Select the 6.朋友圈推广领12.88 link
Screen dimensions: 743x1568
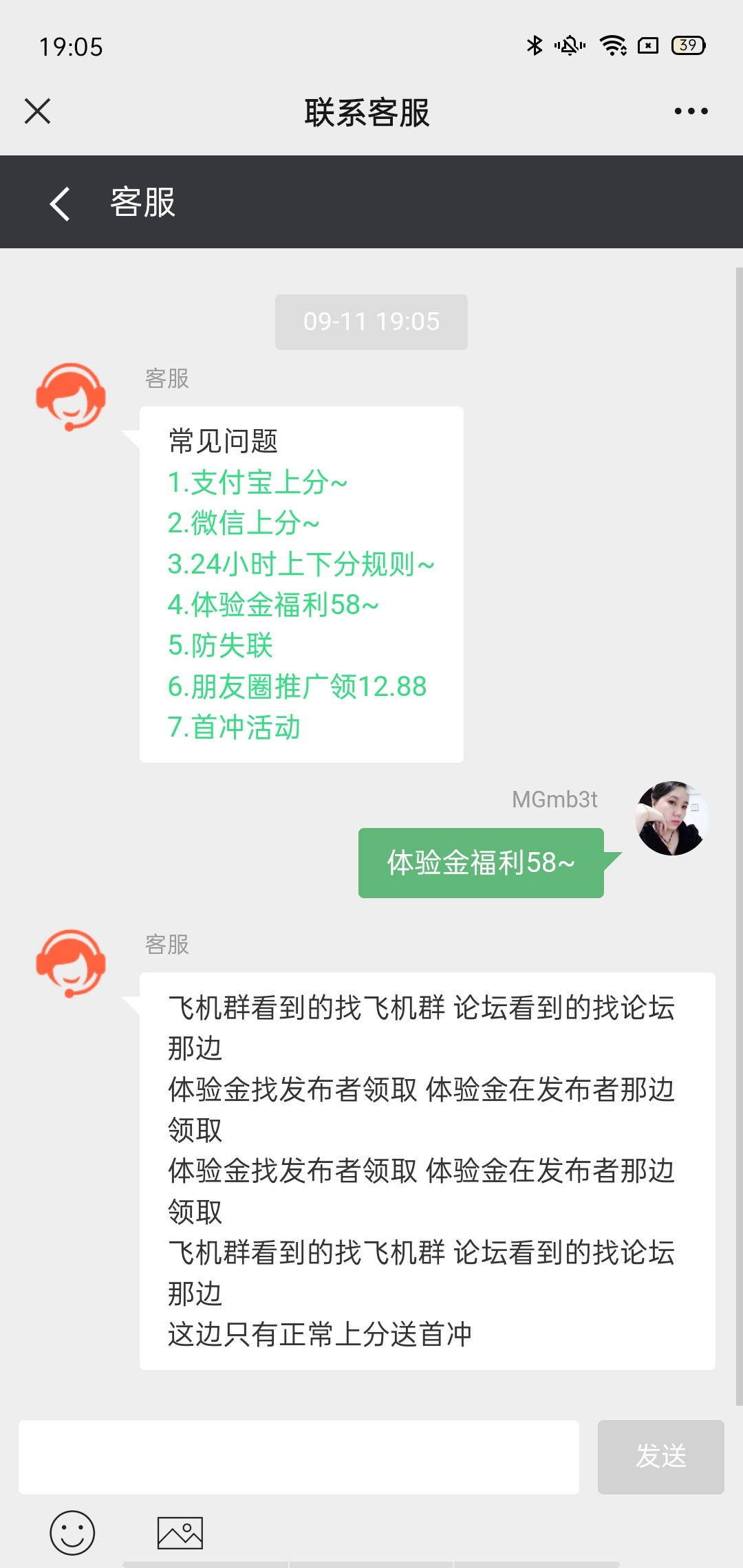click(x=297, y=686)
